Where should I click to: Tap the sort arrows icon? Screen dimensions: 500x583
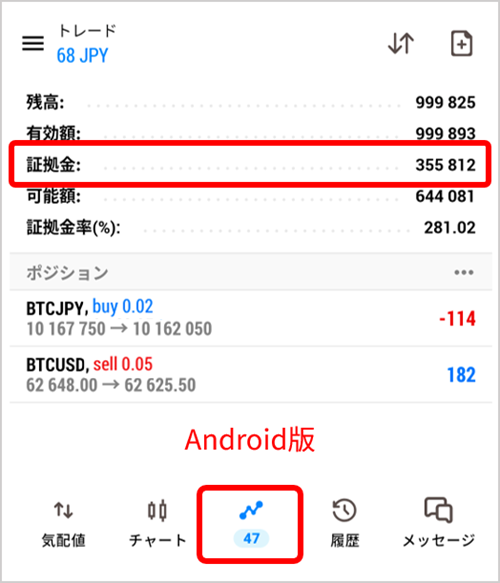[x=401, y=44]
